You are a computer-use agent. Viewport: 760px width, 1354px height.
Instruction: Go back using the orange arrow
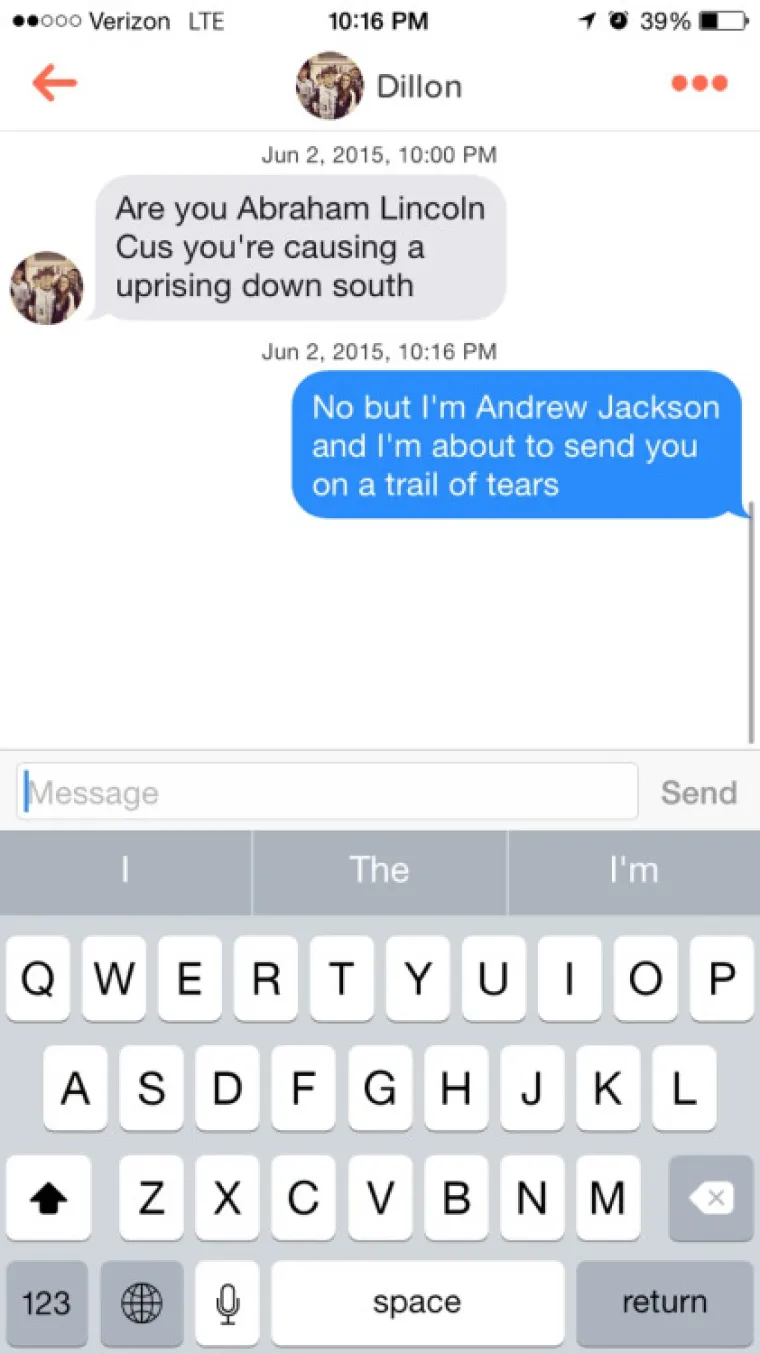[55, 84]
